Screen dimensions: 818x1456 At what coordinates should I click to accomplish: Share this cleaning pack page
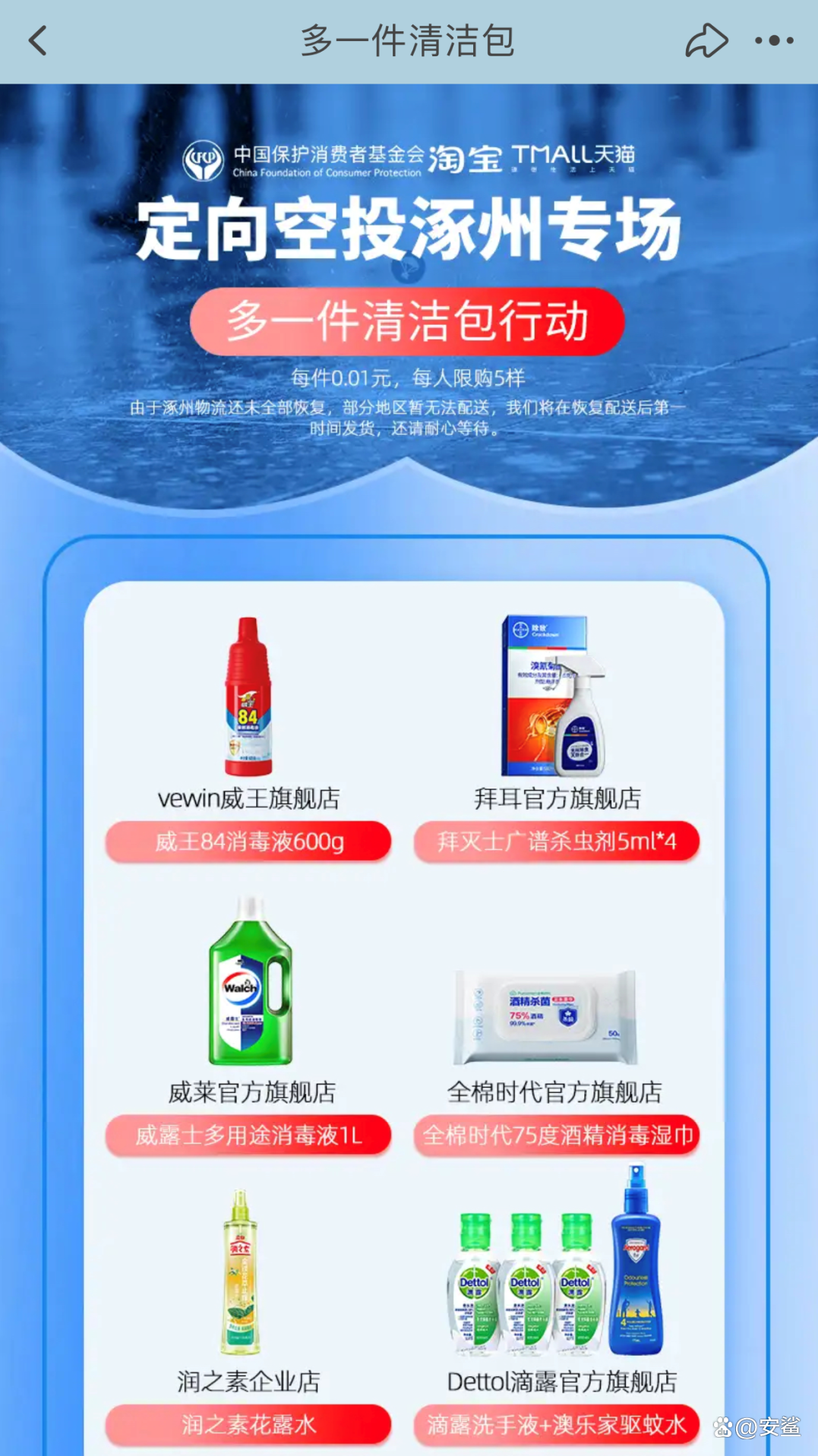[x=706, y=41]
